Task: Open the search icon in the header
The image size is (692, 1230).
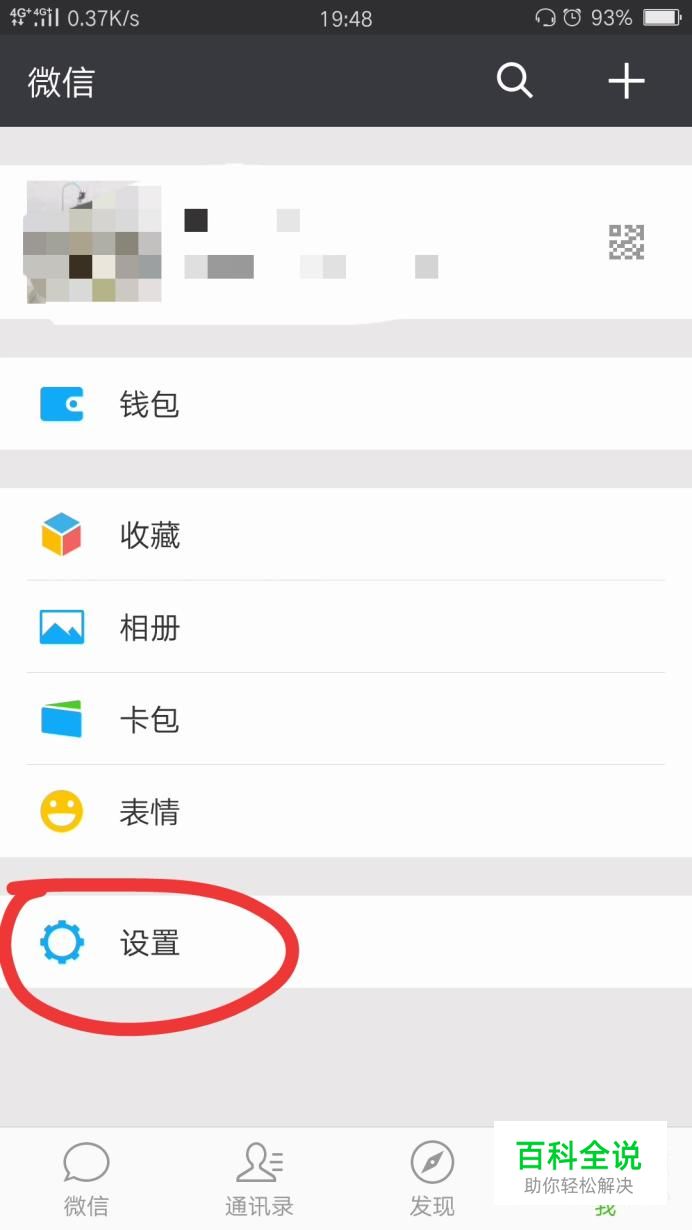Action: pyautogui.click(x=515, y=81)
